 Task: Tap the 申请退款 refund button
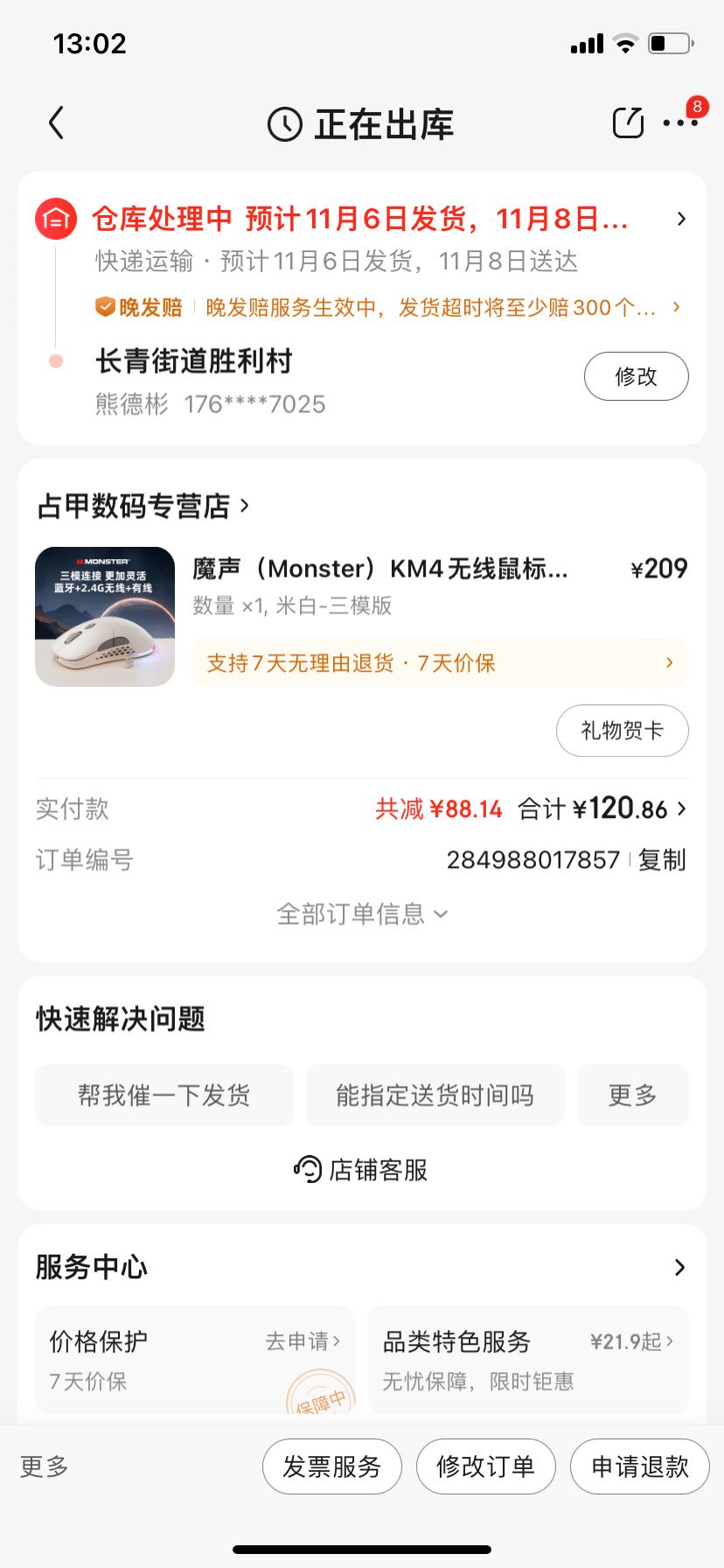point(639,1466)
